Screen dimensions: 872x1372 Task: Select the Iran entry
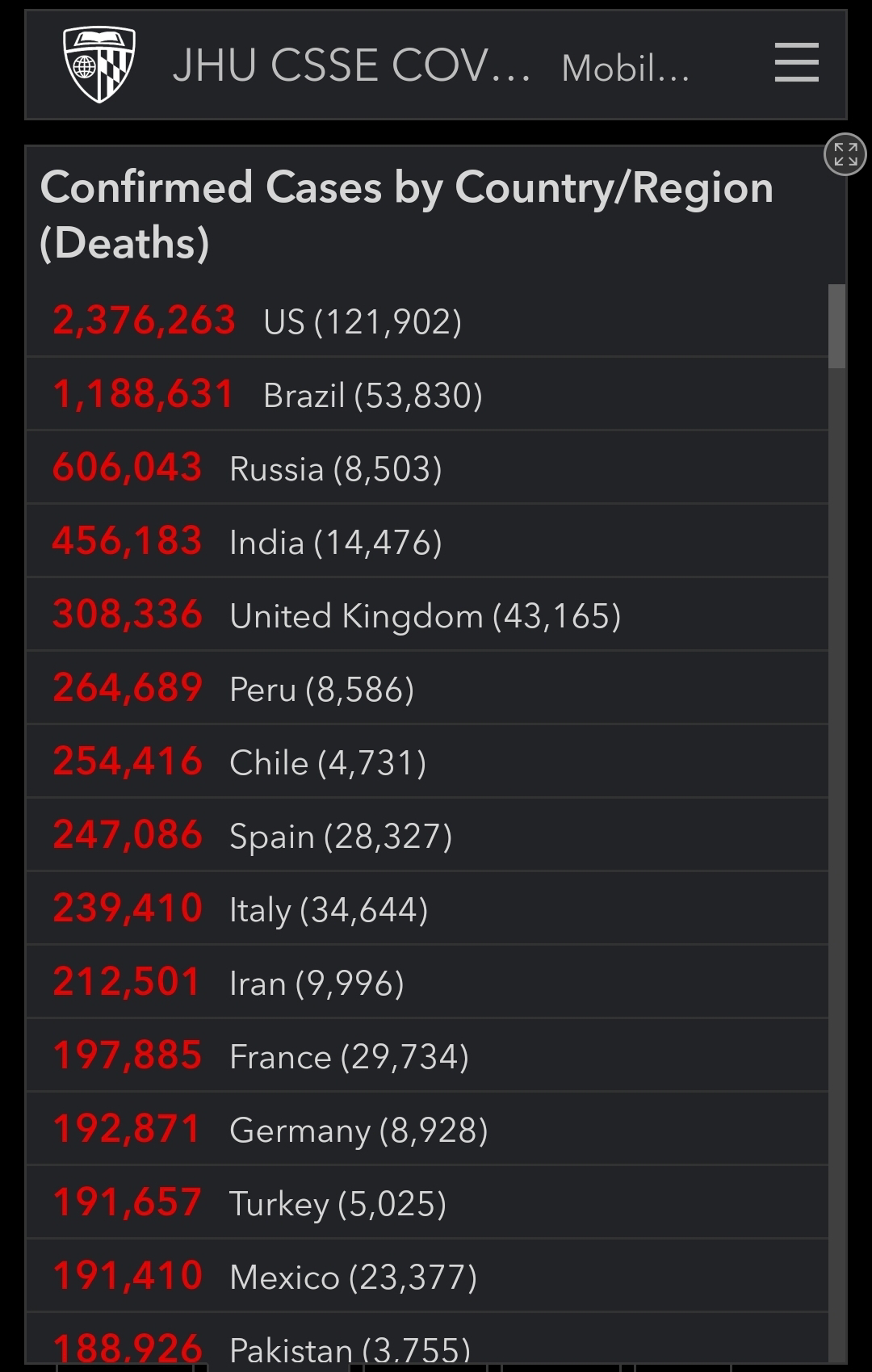point(427,982)
